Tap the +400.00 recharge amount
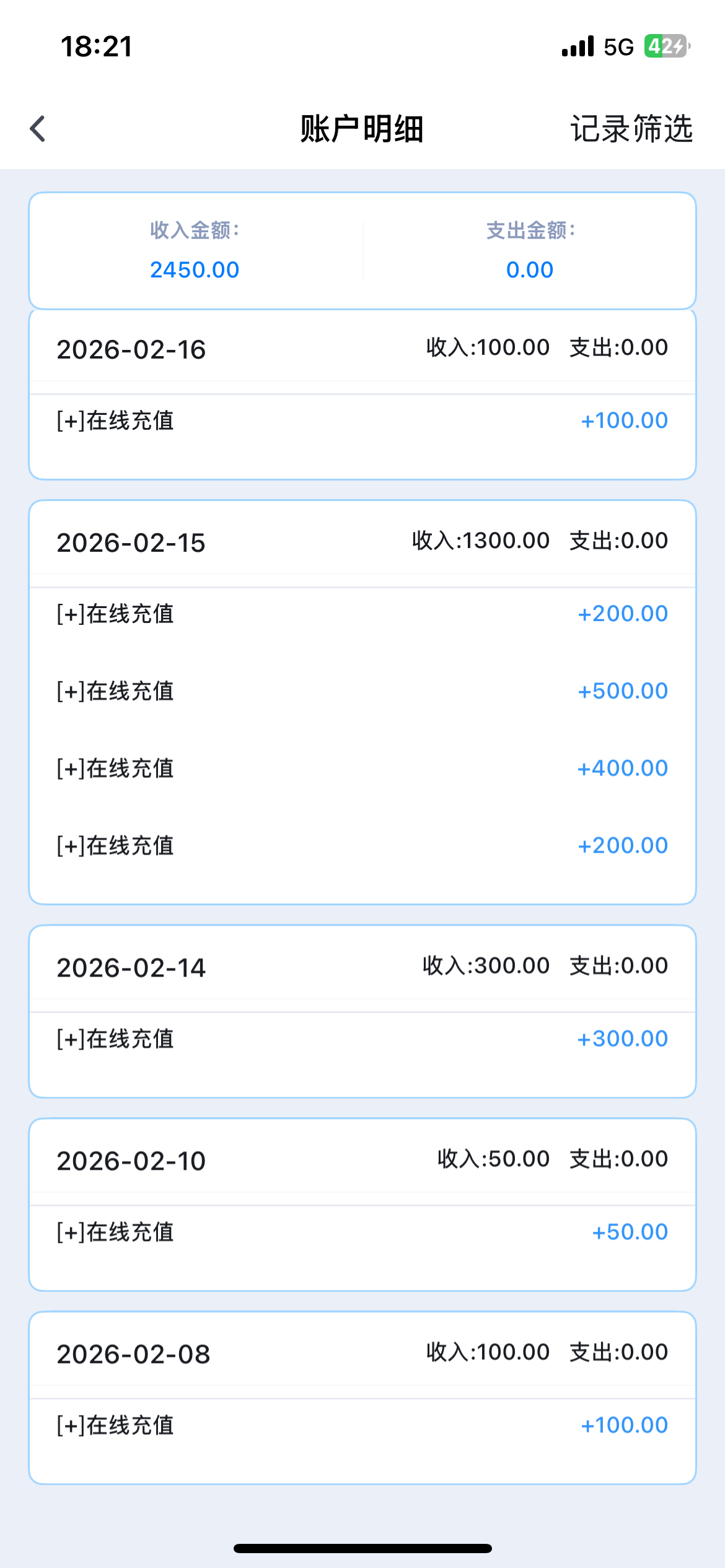This screenshot has height=1568, width=725. click(x=623, y=768)
